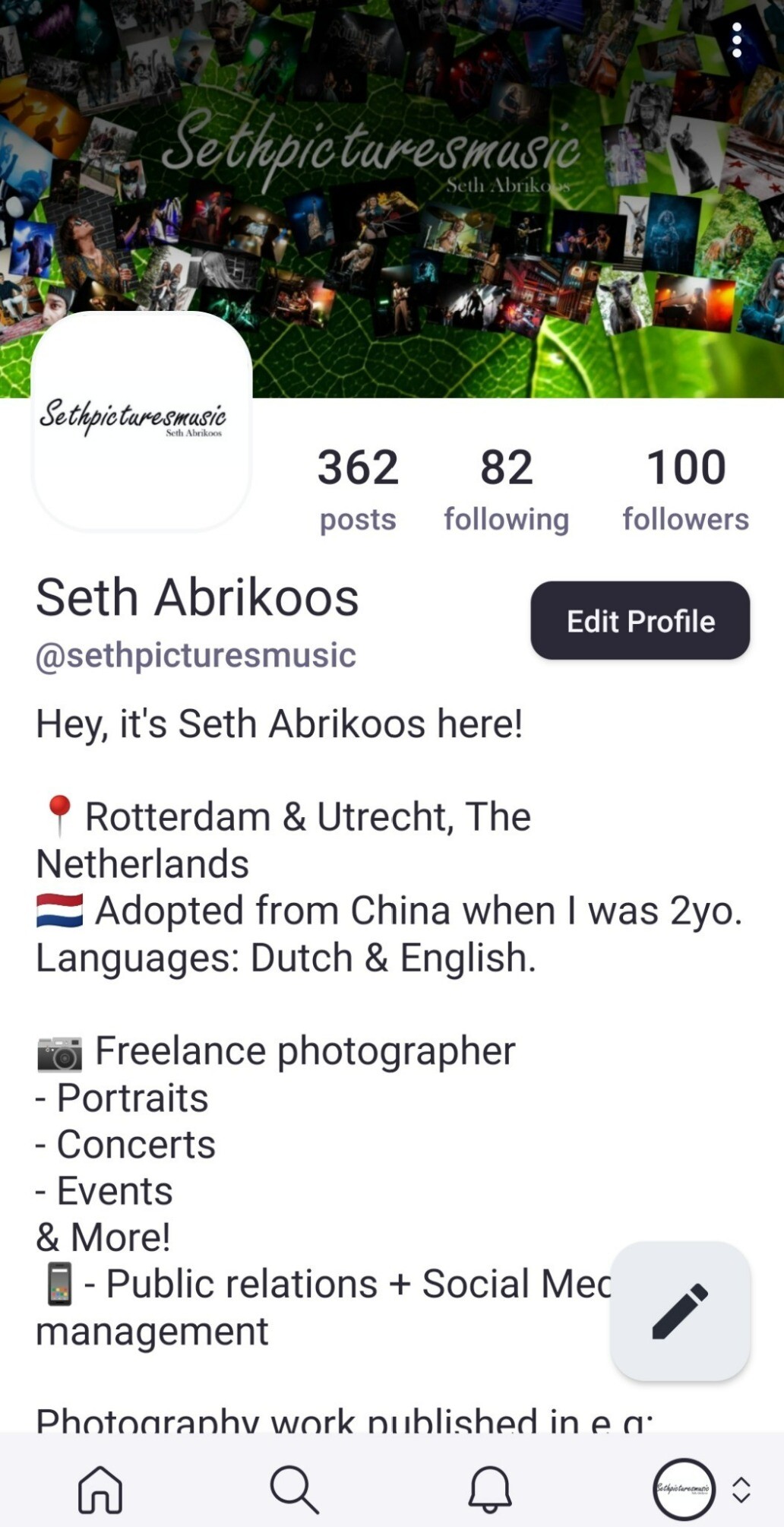View the 82 following list
This screenshot has width=784, height=1527.
506,488
